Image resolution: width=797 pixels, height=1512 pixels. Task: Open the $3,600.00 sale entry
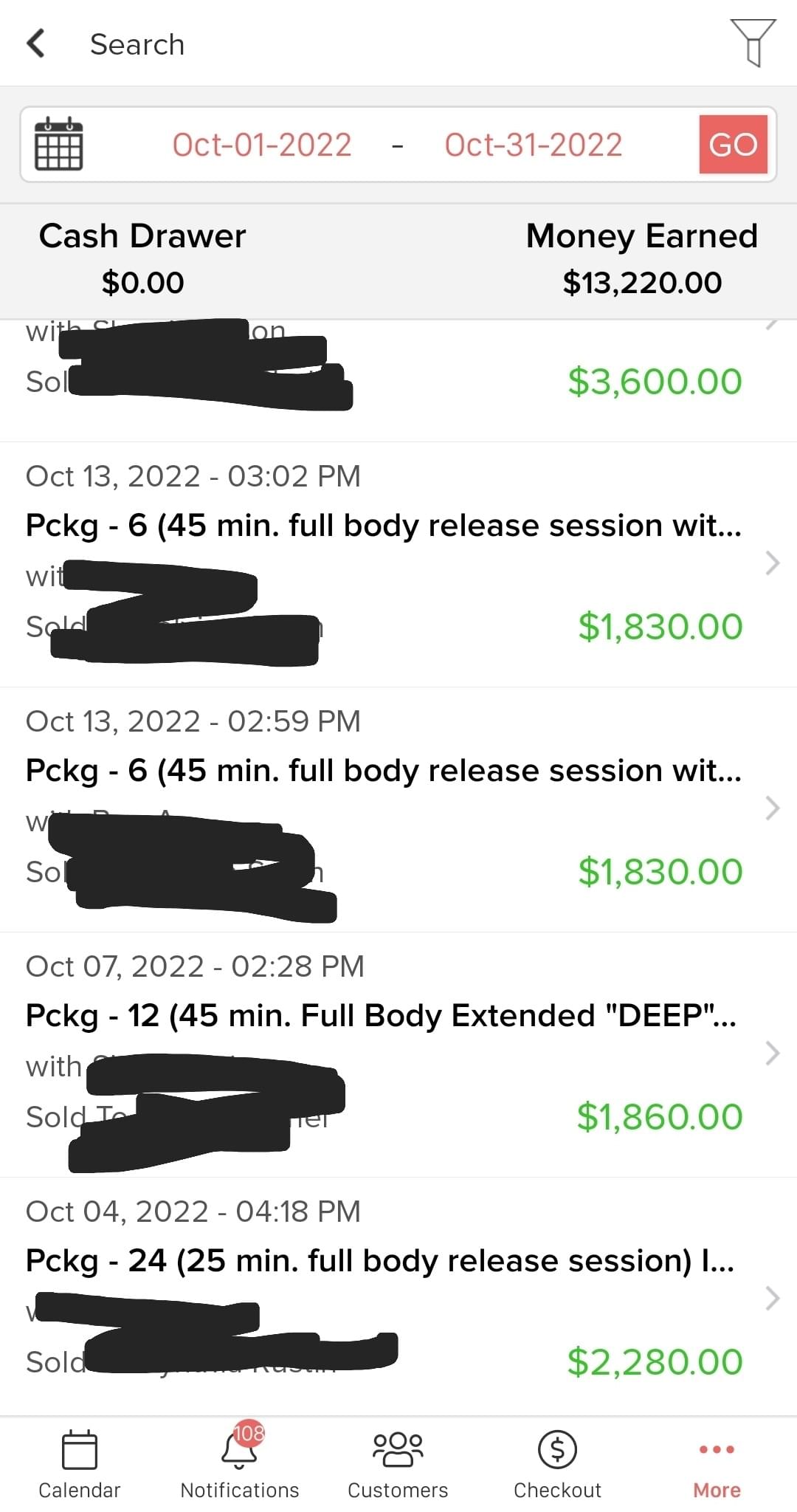[x=398, y=381]
